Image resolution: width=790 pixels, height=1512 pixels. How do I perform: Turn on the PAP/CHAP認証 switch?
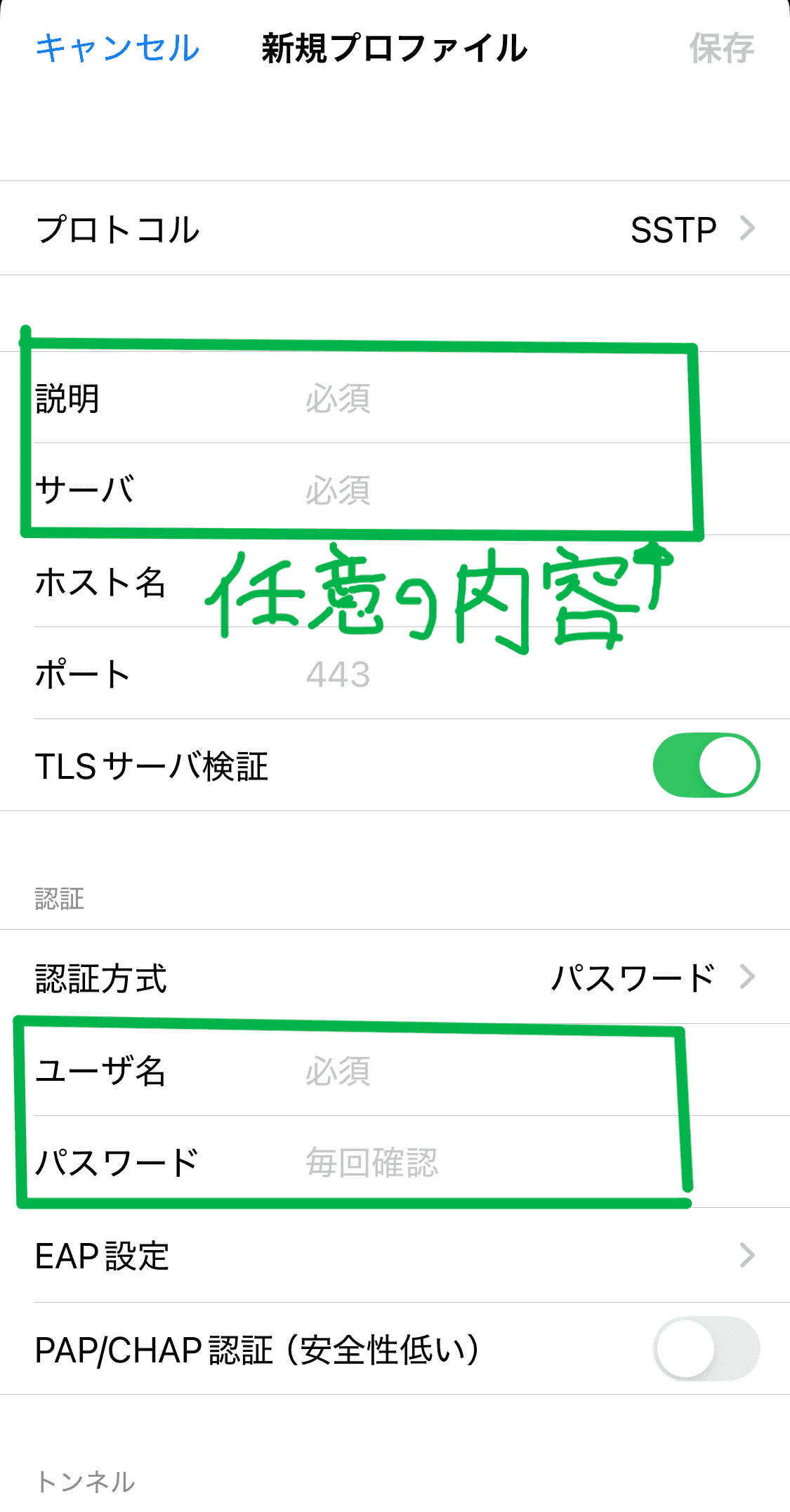706,1349
